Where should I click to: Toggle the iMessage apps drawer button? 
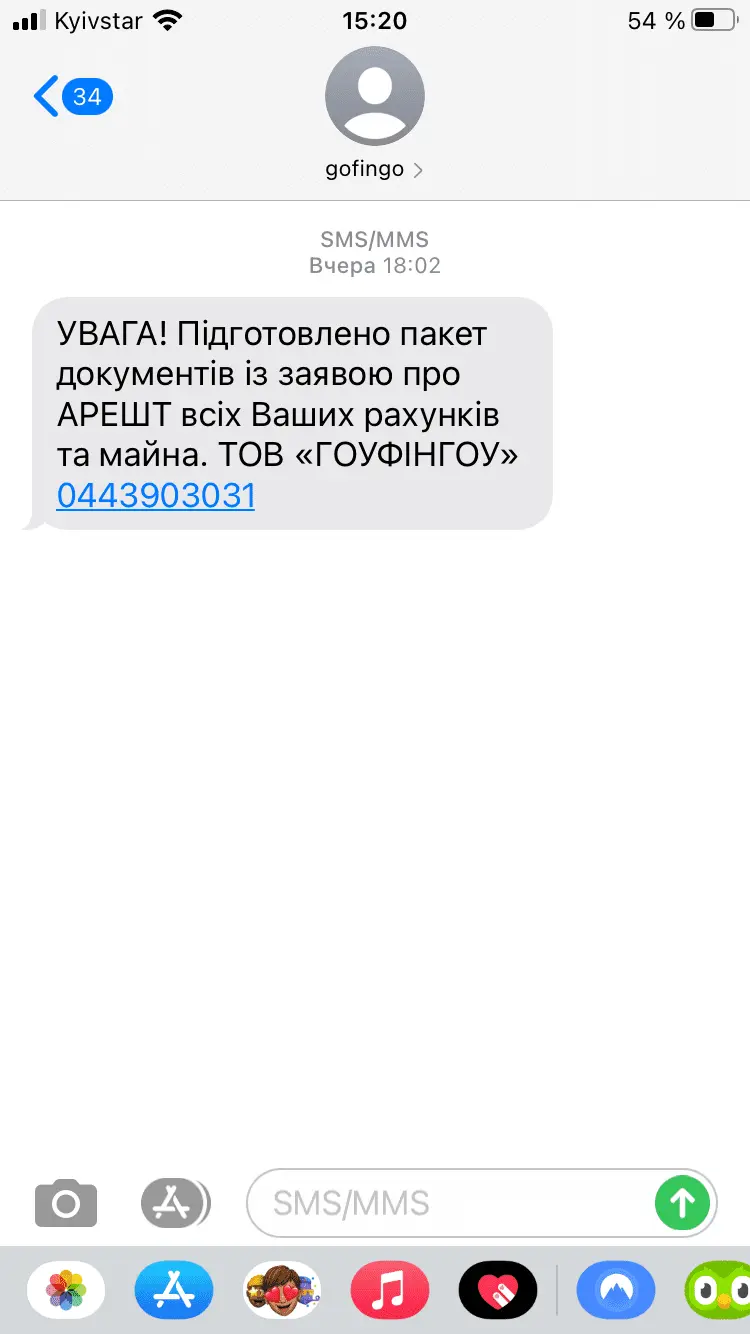175,1202
